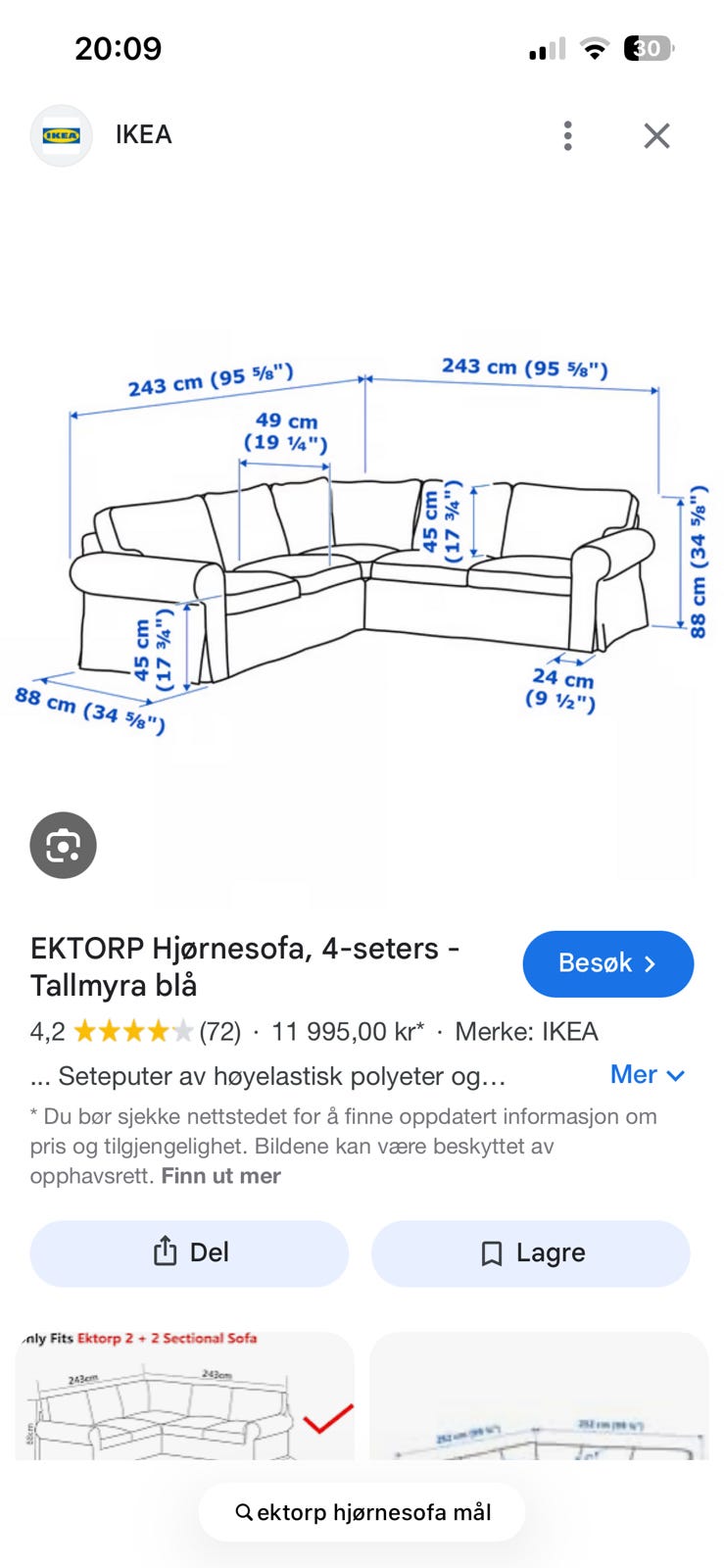724x1568 pixels.
Task: Open the Finn ut mer link
Action: click(x=219, y=1176)
